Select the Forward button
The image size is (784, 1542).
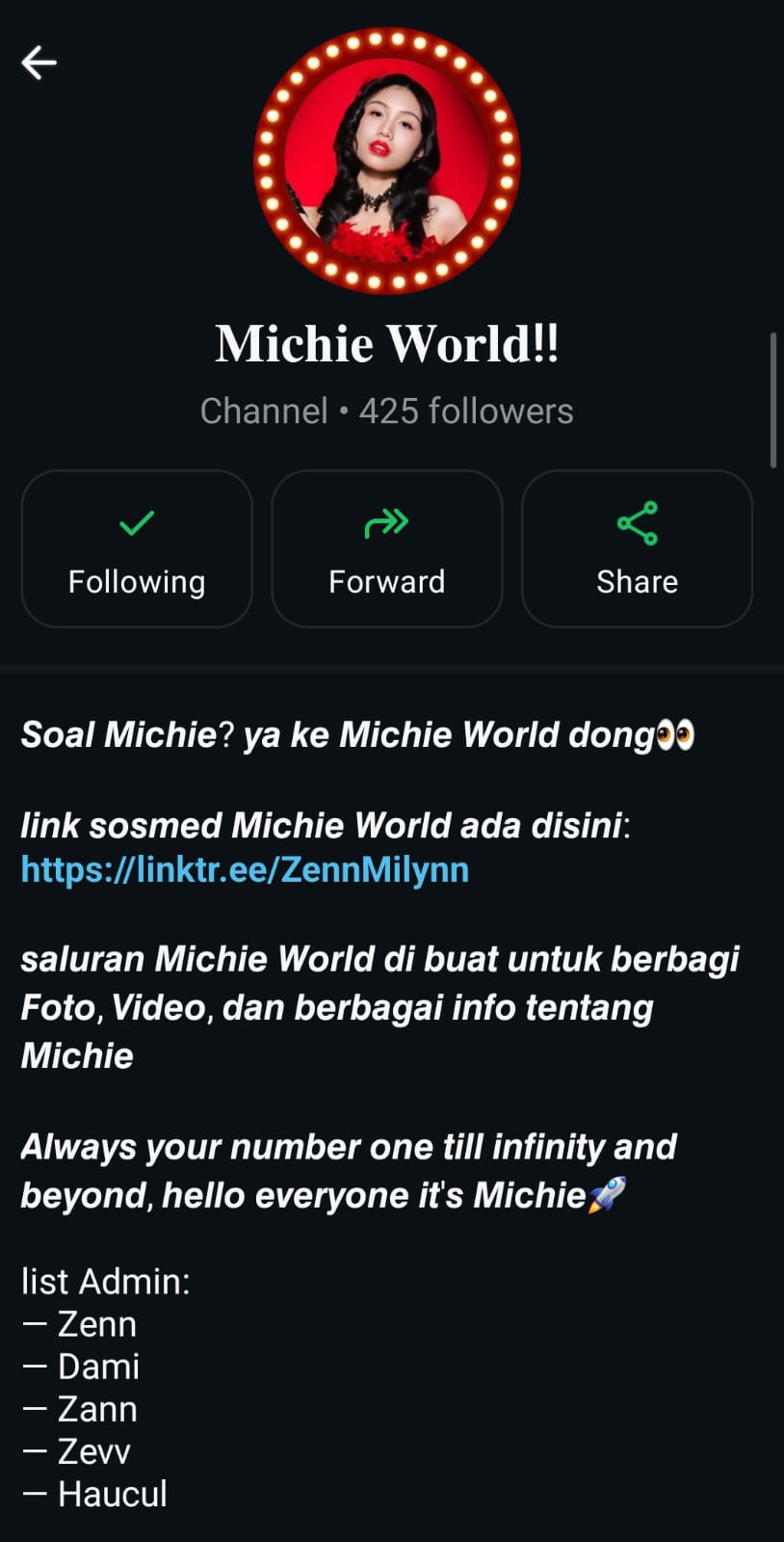click(x=386, y=549)
